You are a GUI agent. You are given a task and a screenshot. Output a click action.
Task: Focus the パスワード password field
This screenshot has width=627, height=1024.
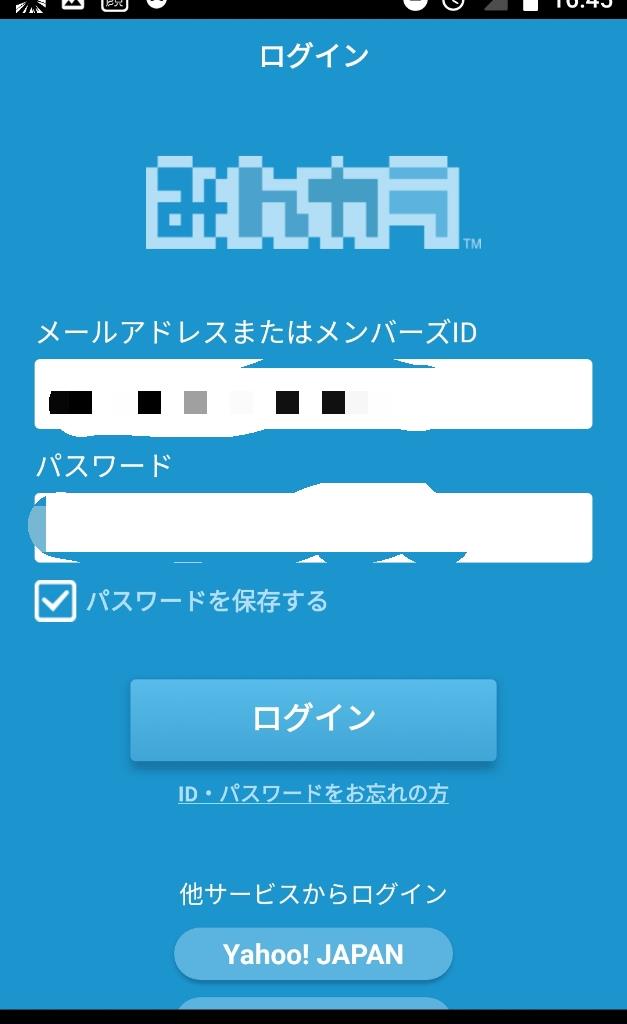314,528
